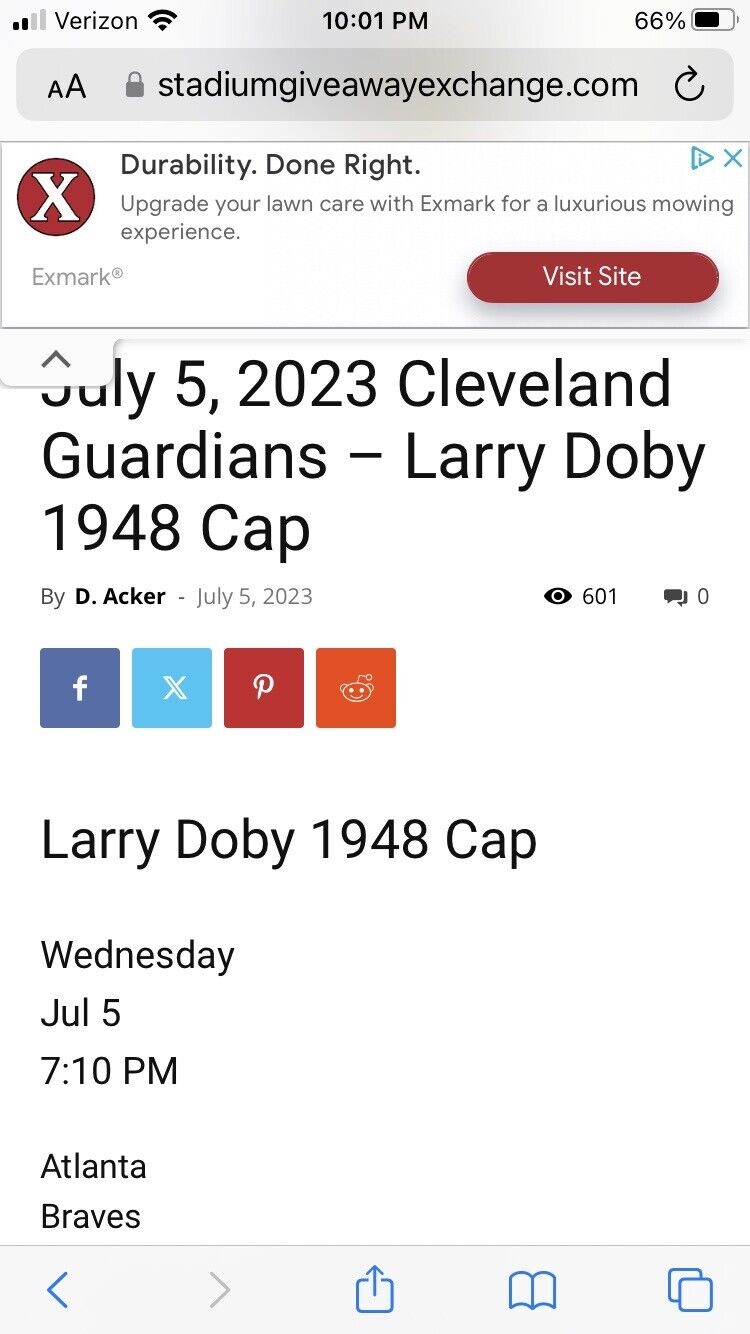
Task: Share the article on X
Action: [172, 688]
